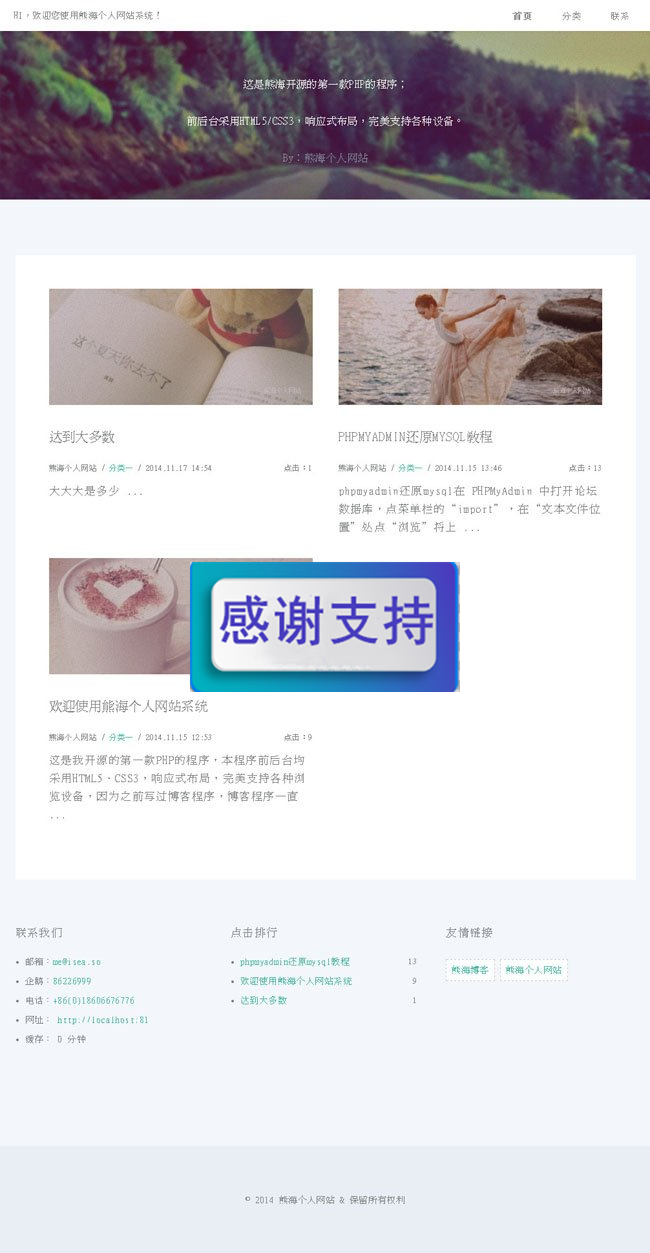Open the dancer photo article thumbnail
The height and width of the screenshot is (1253, 650).
point(469,346)
